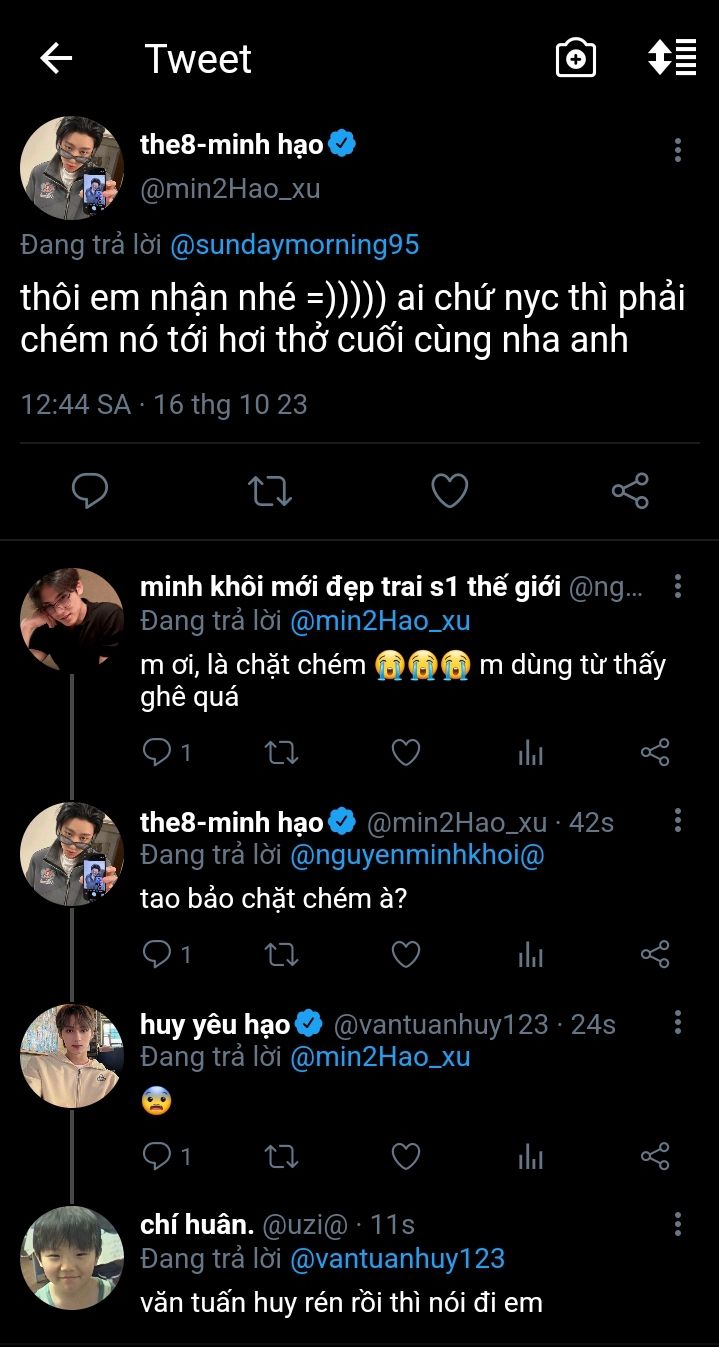Visit the @vantuanhuy123 link in chí huân's reply

pos(397,1259)
